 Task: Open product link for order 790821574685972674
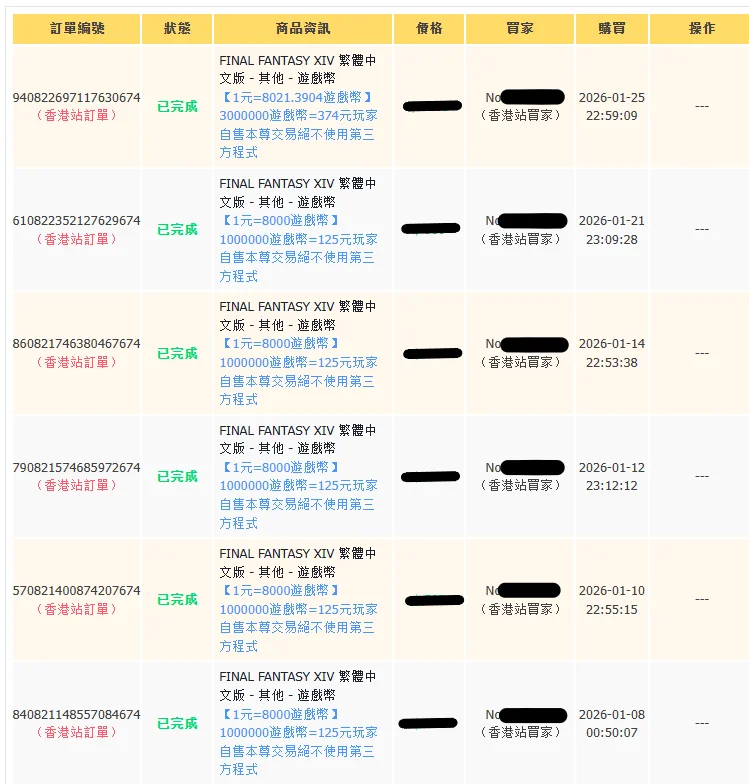(x=298, y=485)
